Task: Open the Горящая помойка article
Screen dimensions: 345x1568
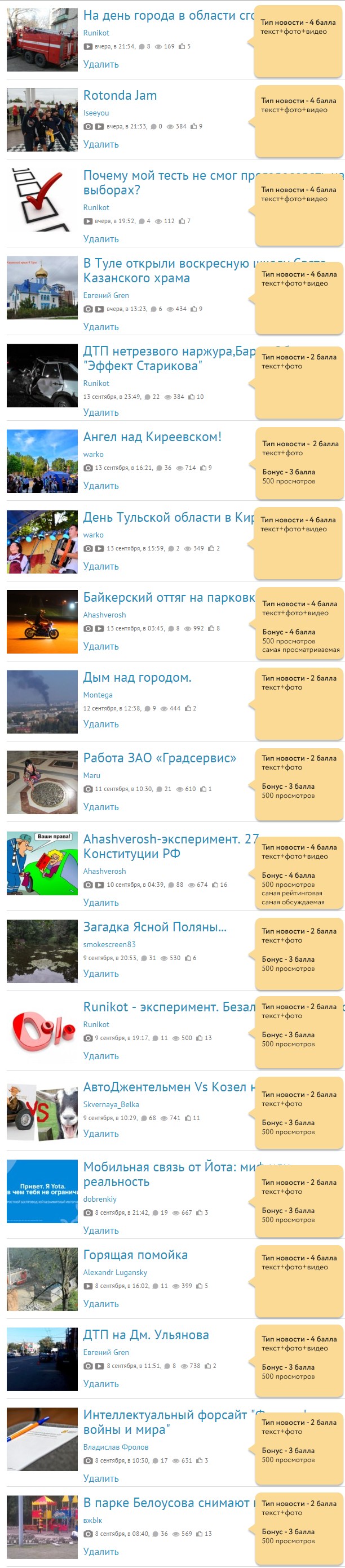Action: point(135,1255)
